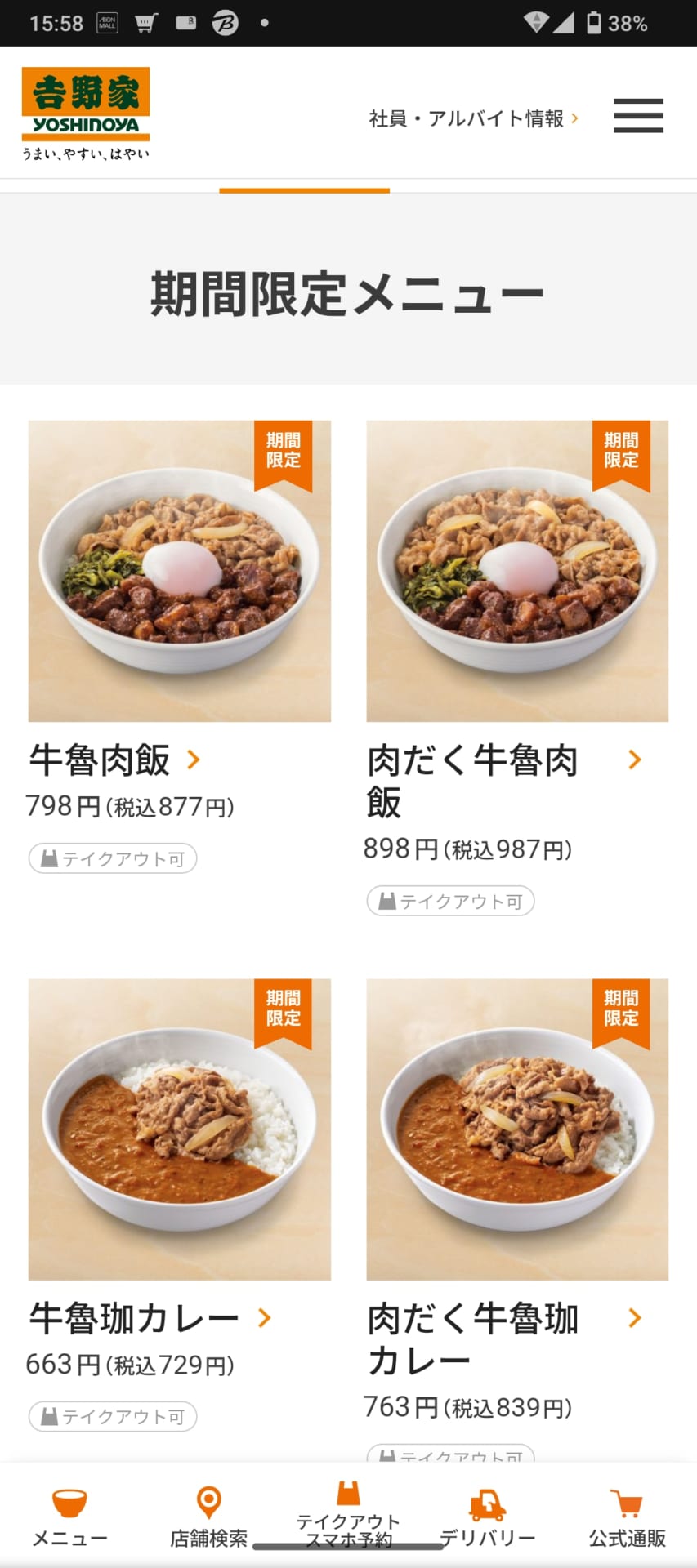Open the 牛魯珈カレー product image
This screenshot has width=697, height=1568.
point(180,1129)
